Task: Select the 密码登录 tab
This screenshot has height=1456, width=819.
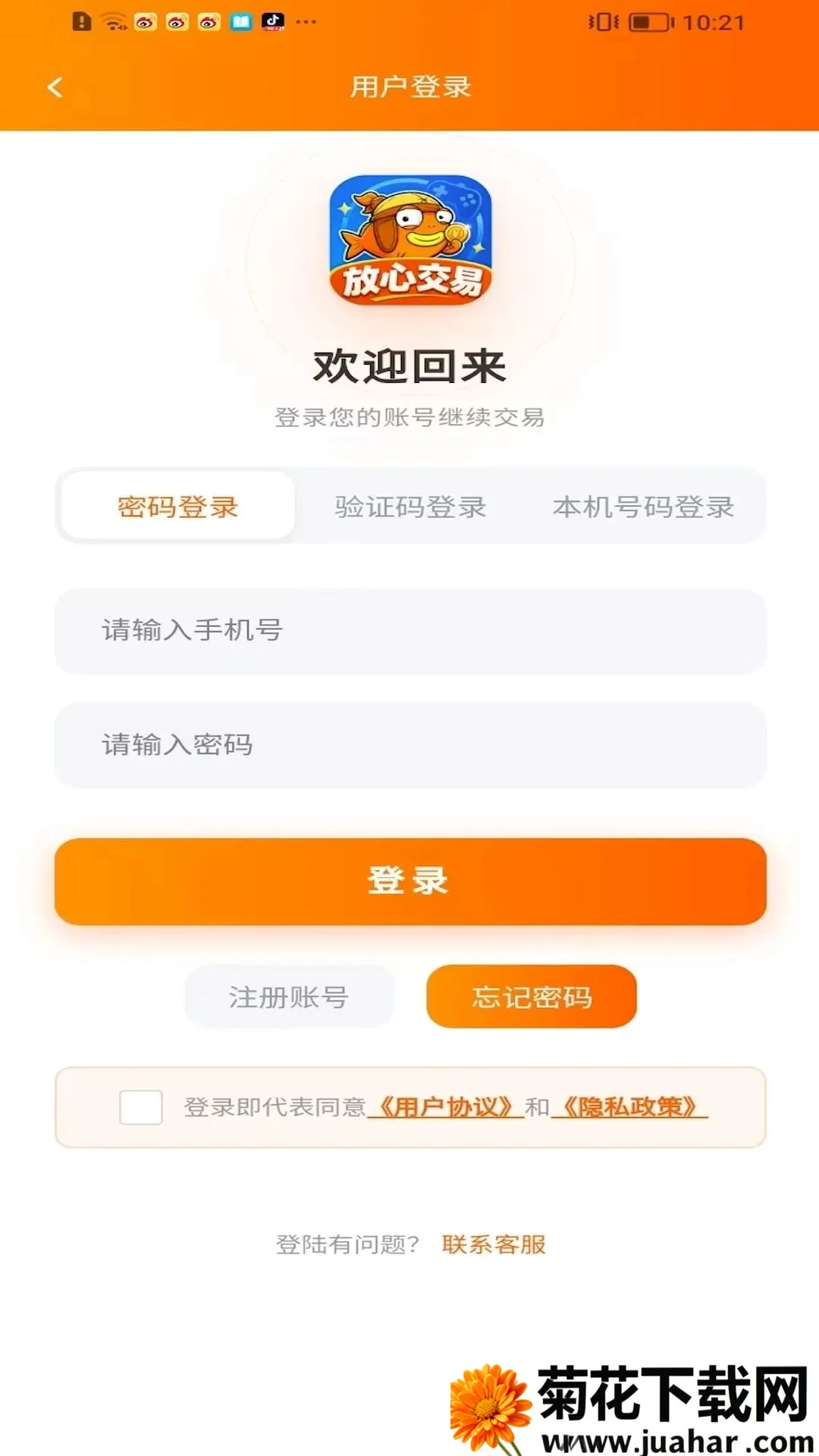Action: pyautogui.click(x=177, y=506)
